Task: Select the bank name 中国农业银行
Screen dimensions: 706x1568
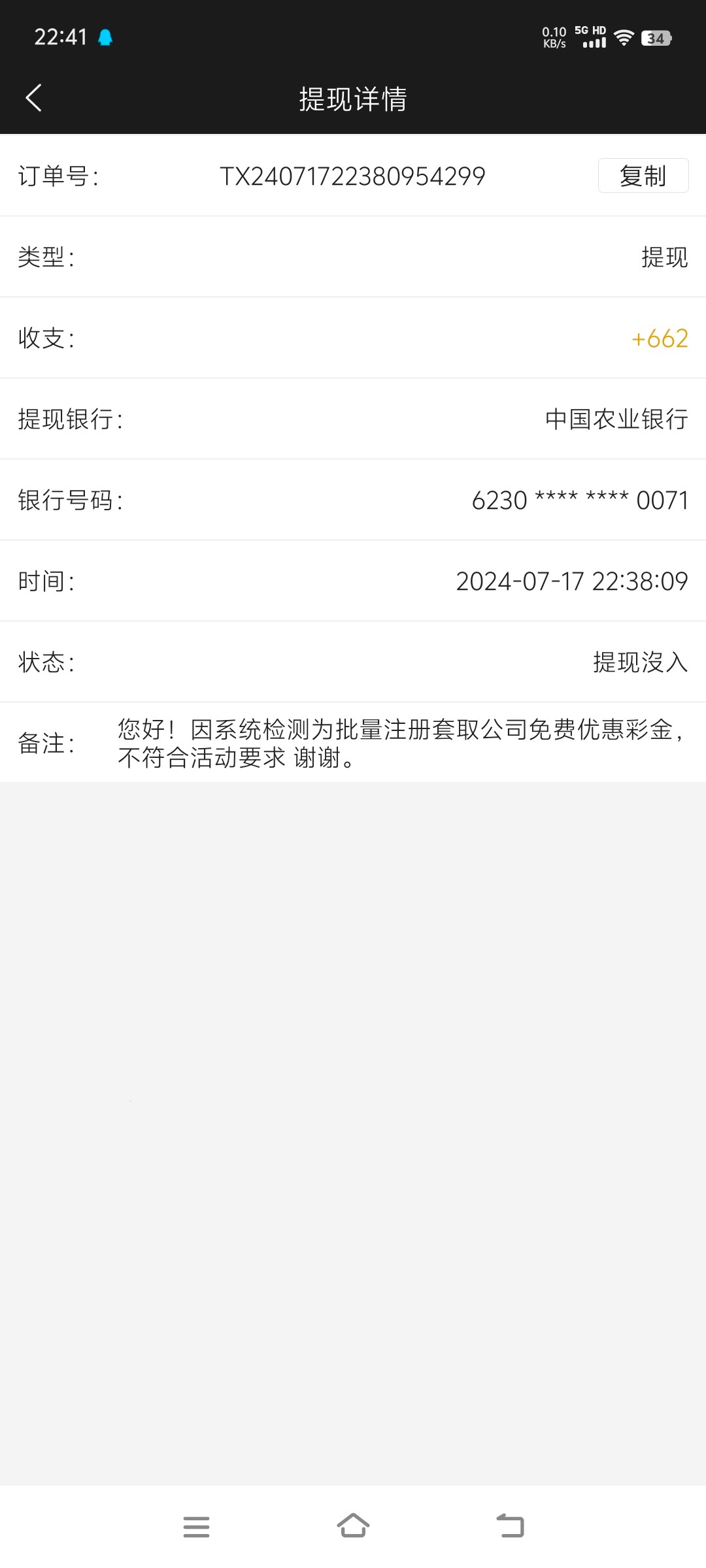Action: tap(616, 419)
